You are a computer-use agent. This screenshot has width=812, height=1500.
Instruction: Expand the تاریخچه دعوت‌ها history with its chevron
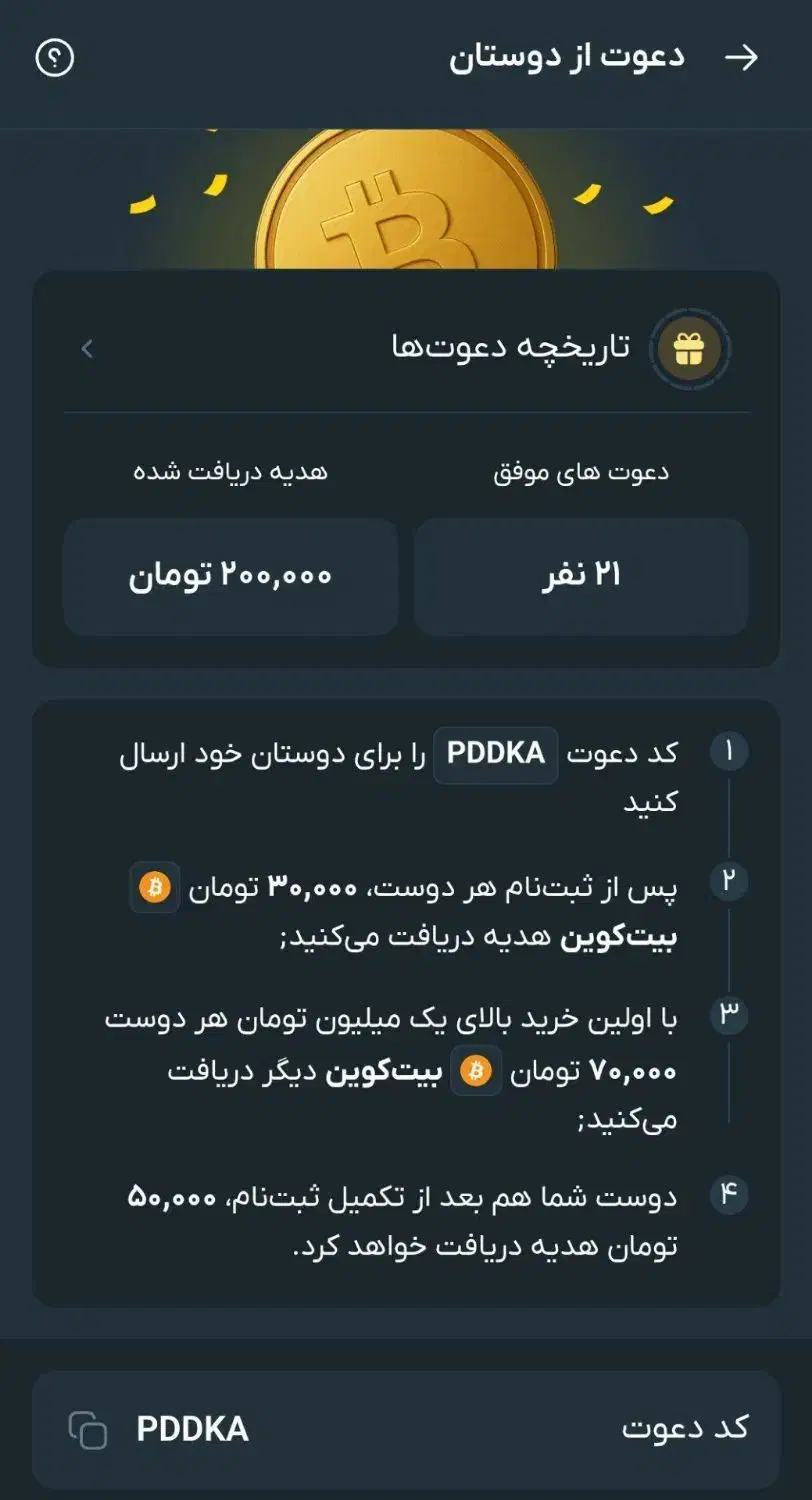click(87, 349)
